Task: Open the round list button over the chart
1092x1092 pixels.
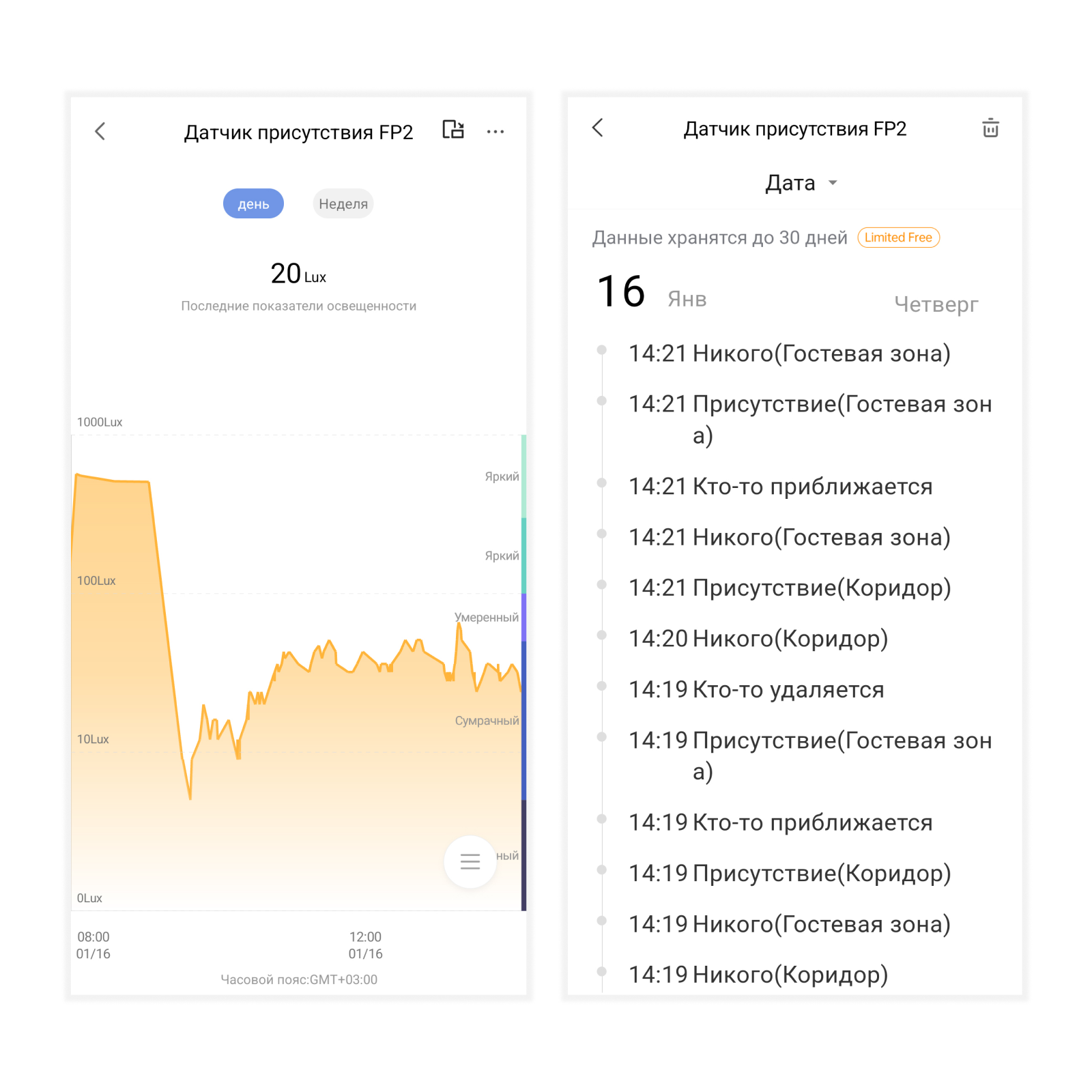Action: pyautogui.click(x=470, y=861)
